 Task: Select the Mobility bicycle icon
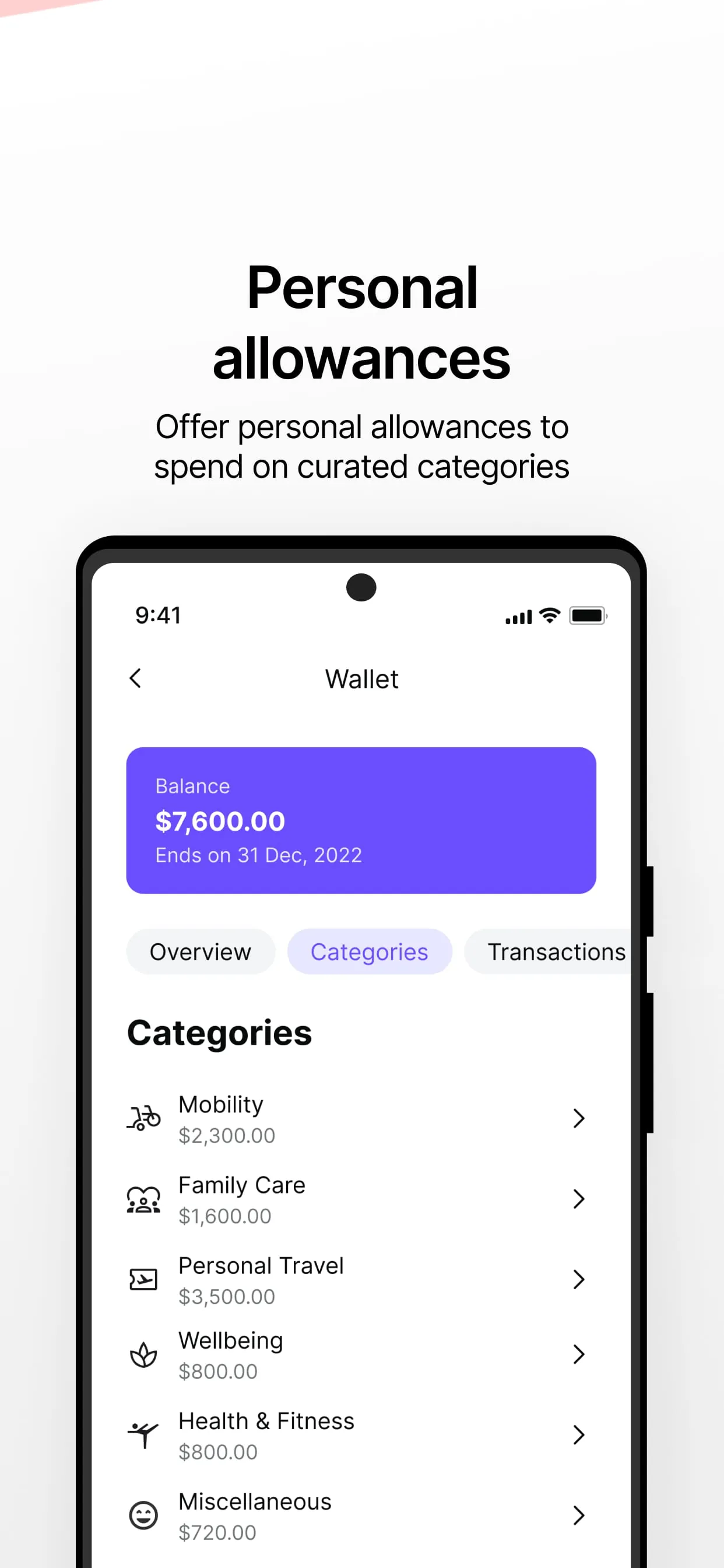(143, 1117)
